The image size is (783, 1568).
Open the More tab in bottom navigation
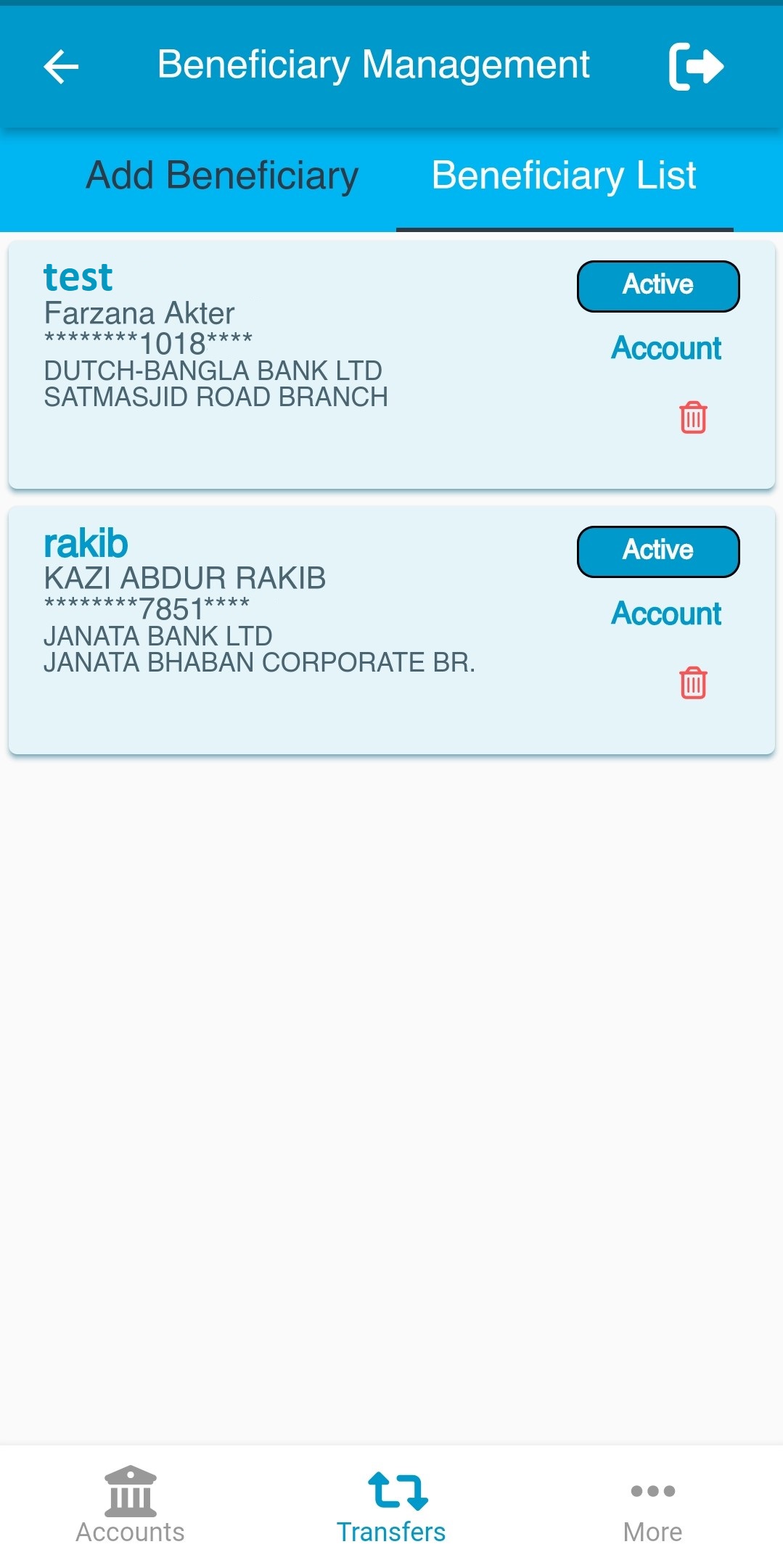[652, 1506]
